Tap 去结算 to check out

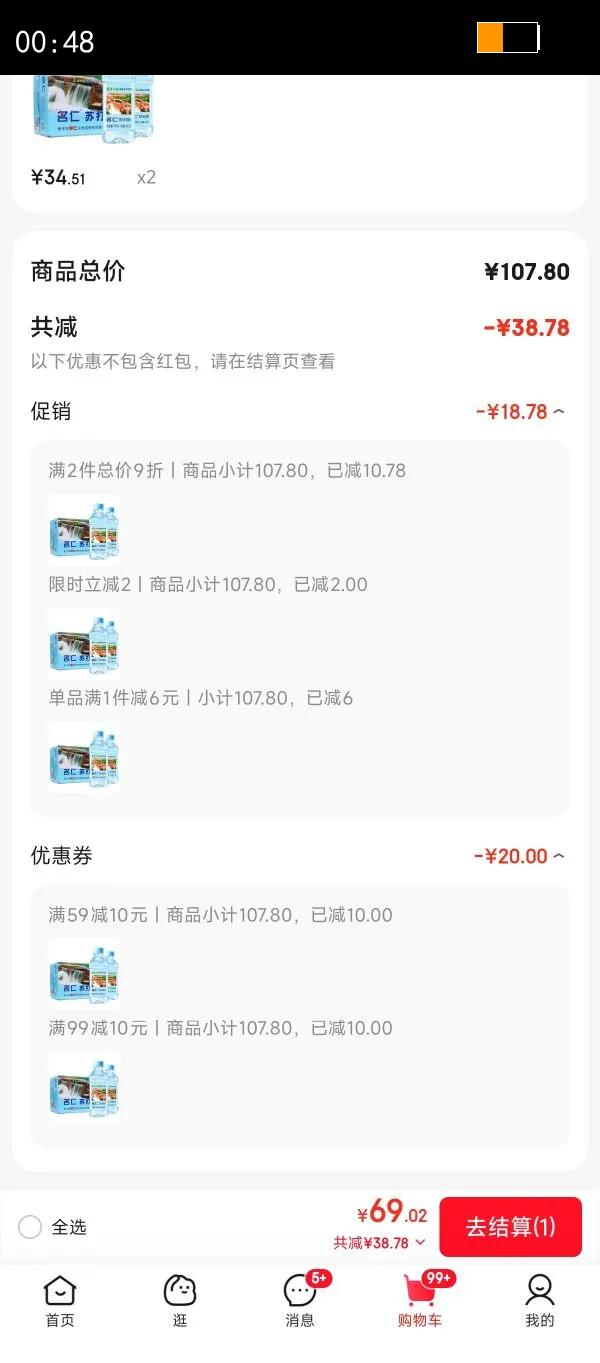click(510, 1227)
